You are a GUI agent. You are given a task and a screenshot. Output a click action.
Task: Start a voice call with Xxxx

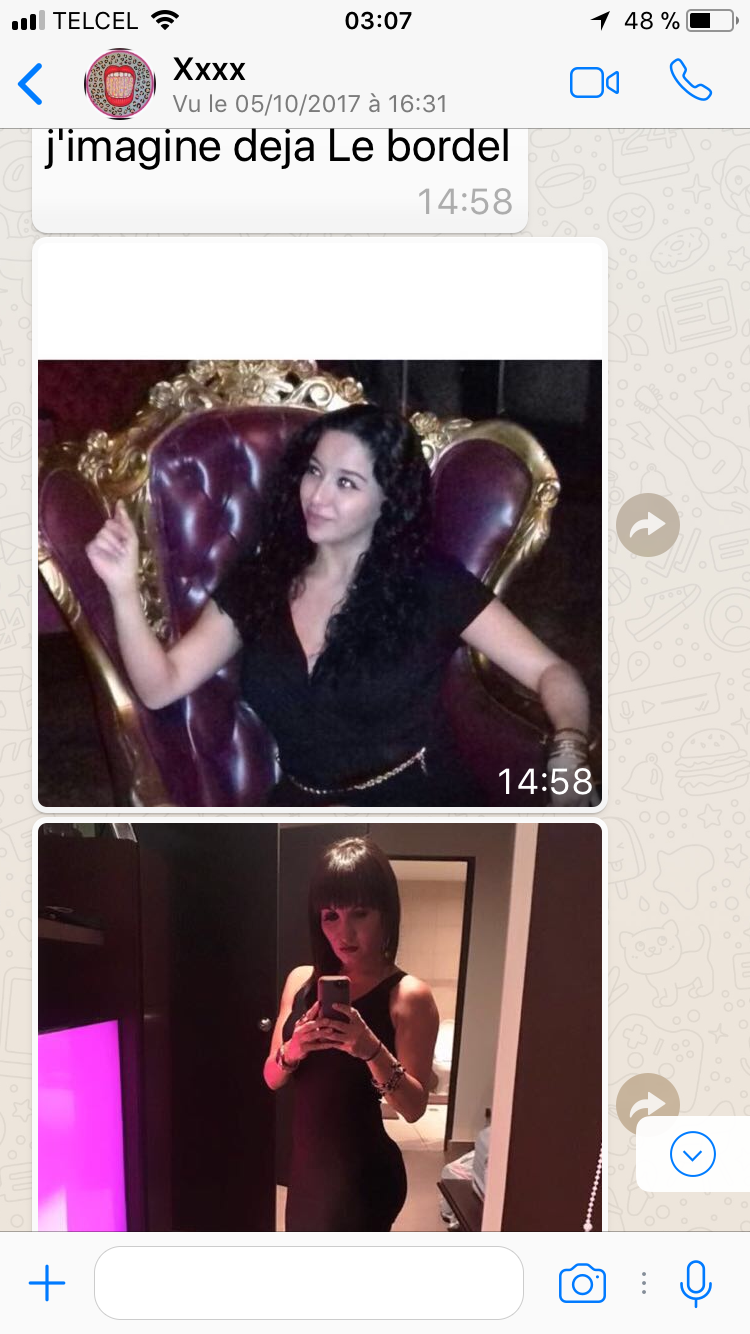[x=691, y=80]
